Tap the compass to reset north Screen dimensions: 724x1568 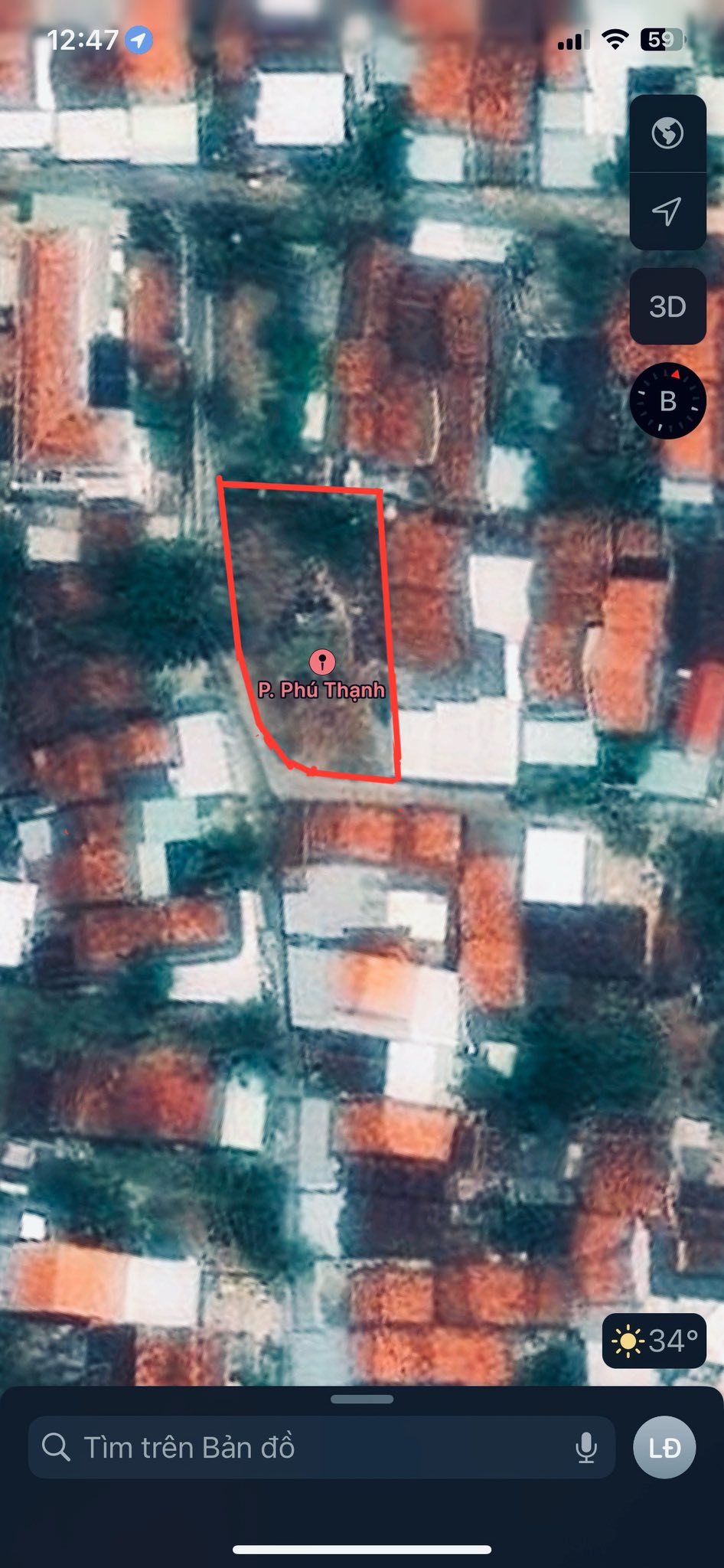[667, 400]
